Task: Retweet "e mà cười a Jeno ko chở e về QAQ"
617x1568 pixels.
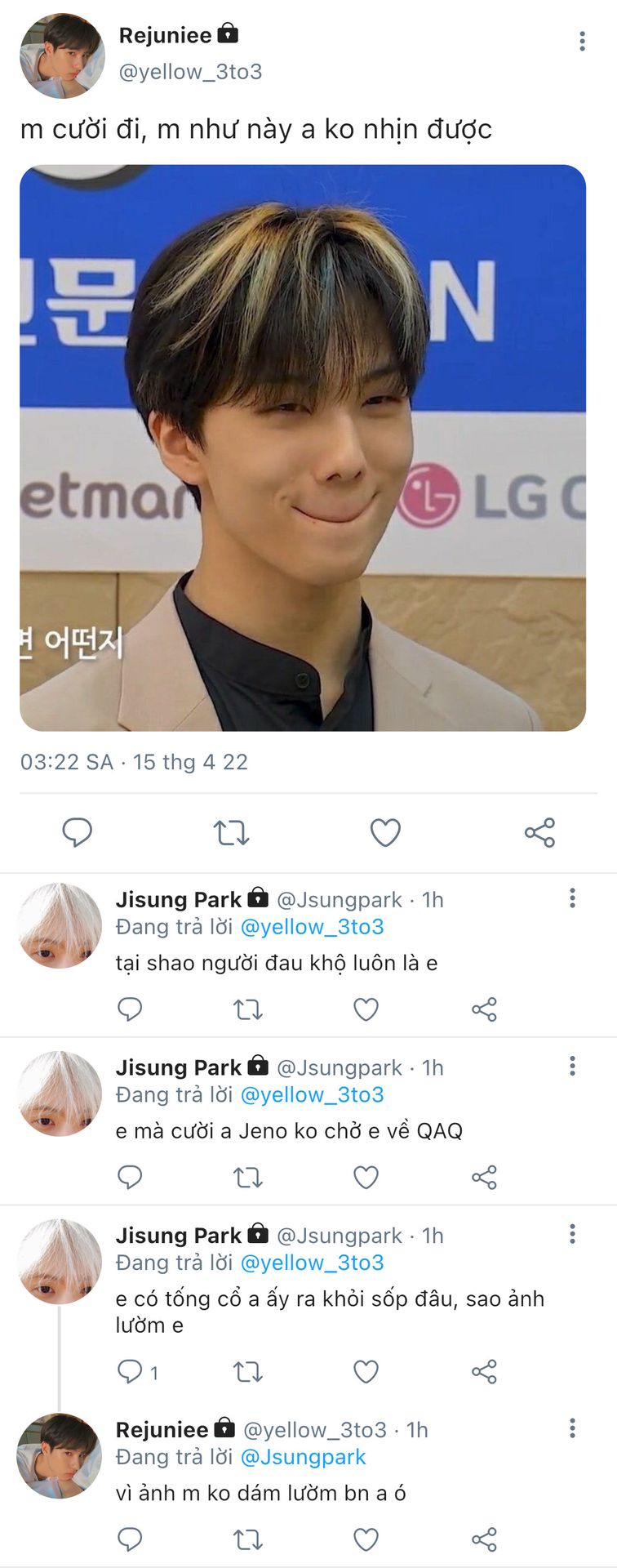Action: pyautogui.click(x=248, y=1177)
